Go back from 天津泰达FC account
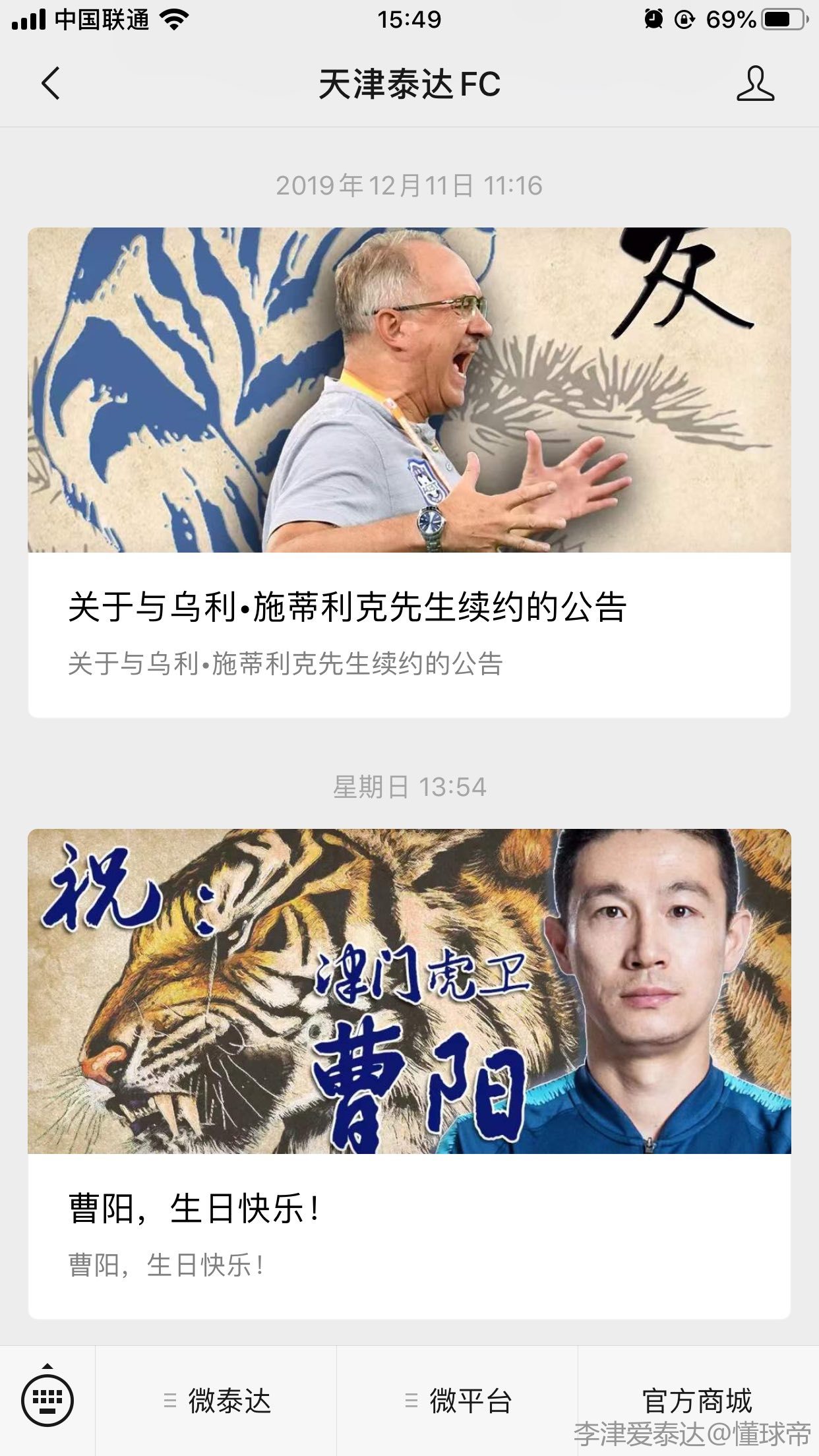 click(x=51, y=84)
